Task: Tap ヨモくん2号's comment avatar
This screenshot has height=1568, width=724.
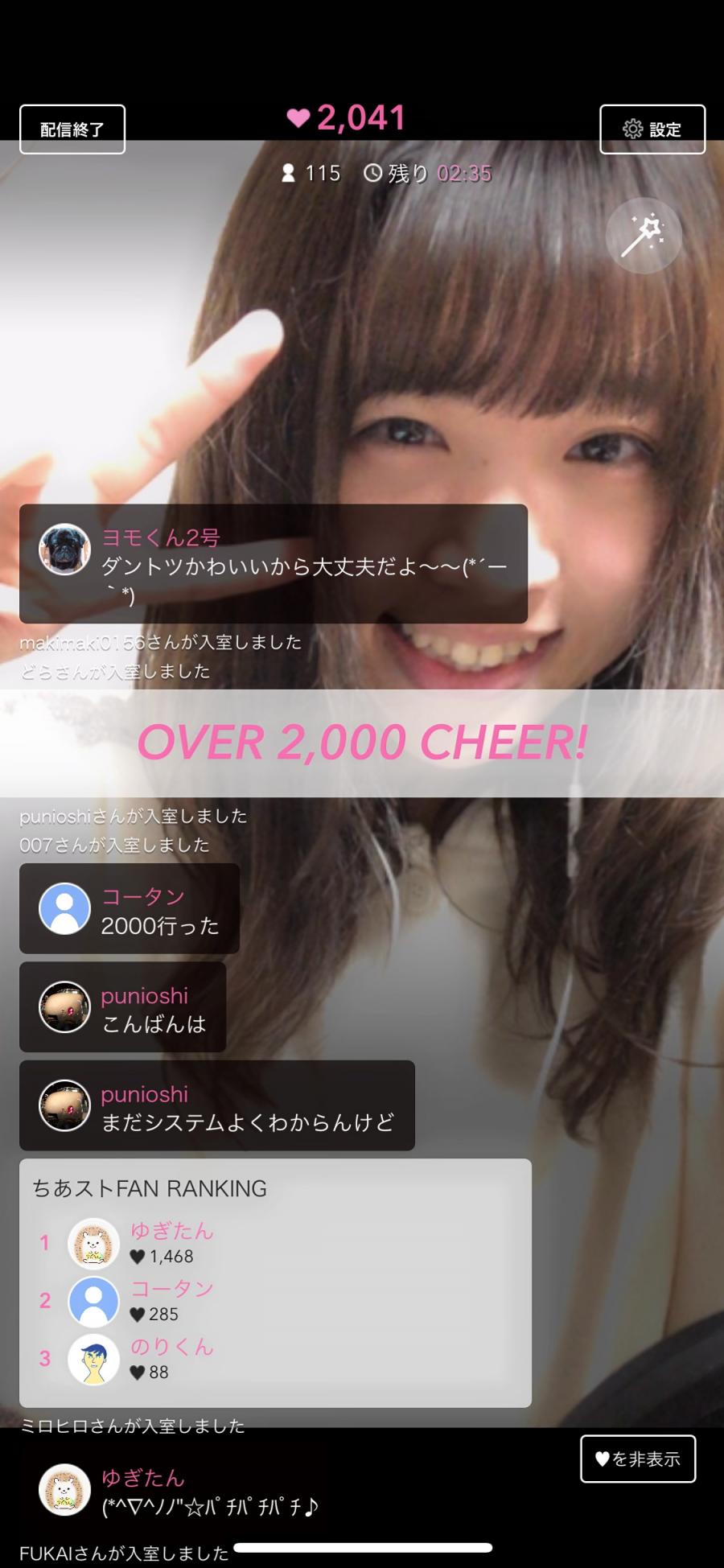Action: [64, 549]
